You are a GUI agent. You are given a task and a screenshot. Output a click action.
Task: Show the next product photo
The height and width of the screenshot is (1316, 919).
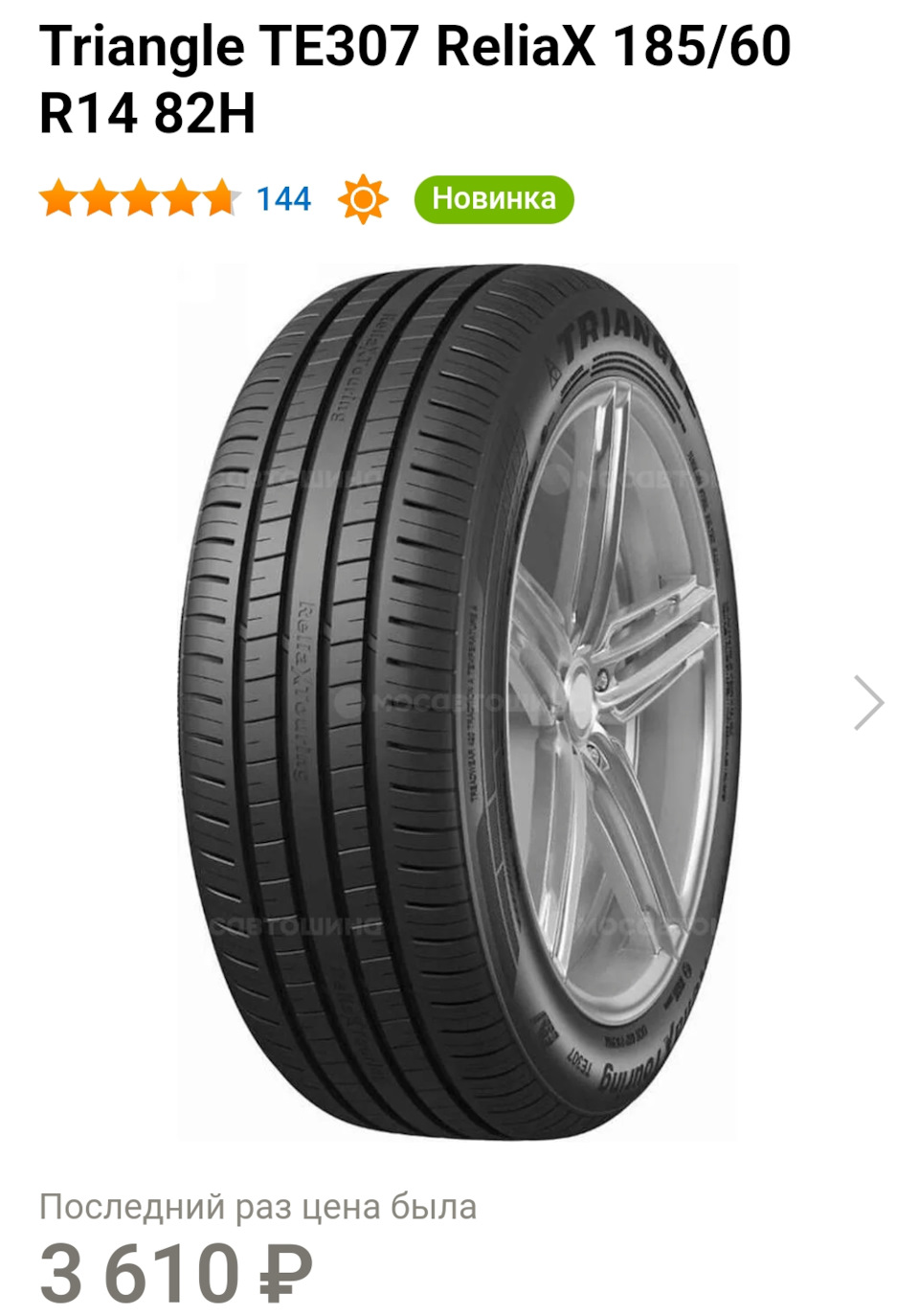pyautogui.click(x=868, y=703)
